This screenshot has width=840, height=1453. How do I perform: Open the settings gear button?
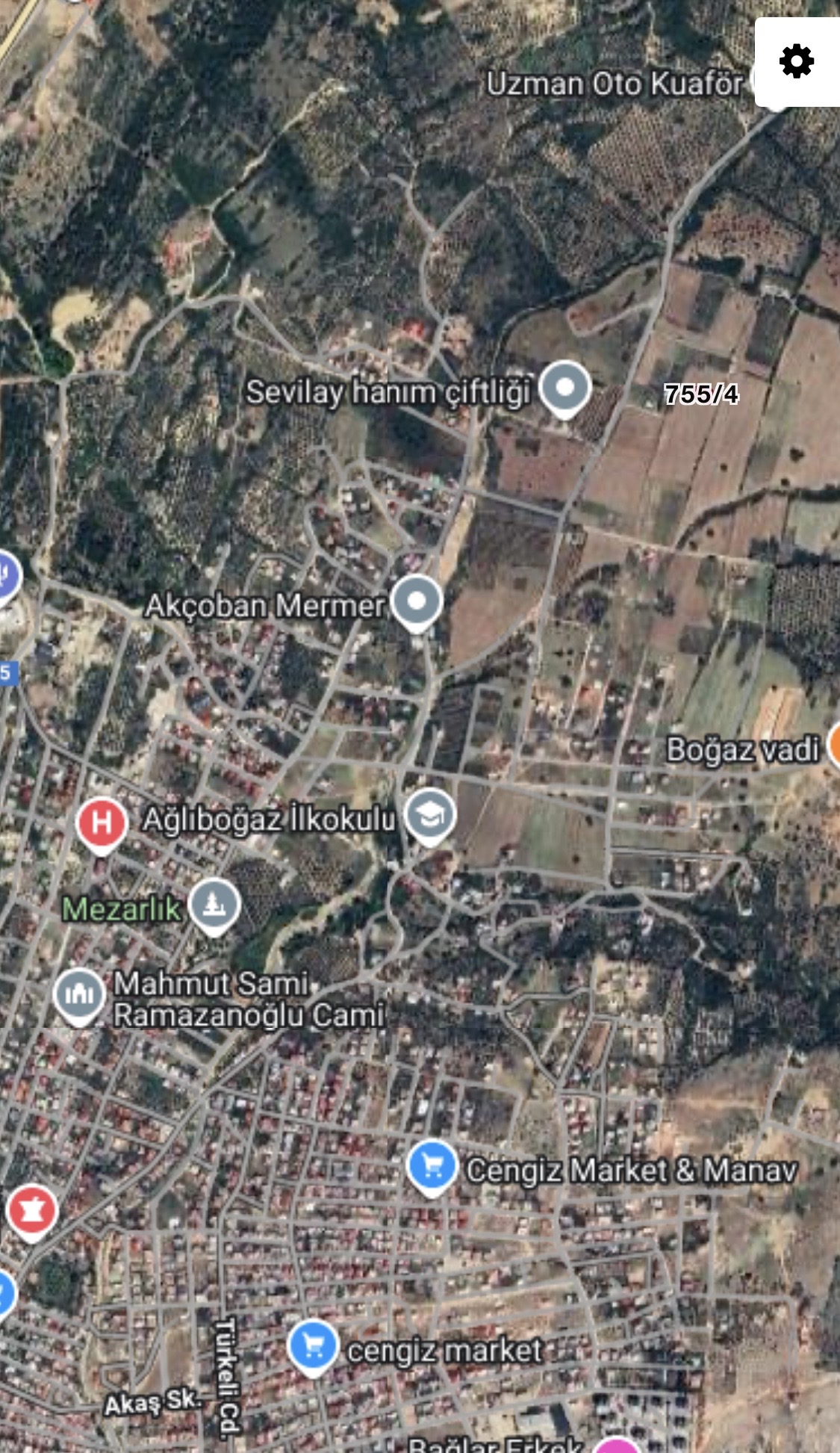pos(796,61)
